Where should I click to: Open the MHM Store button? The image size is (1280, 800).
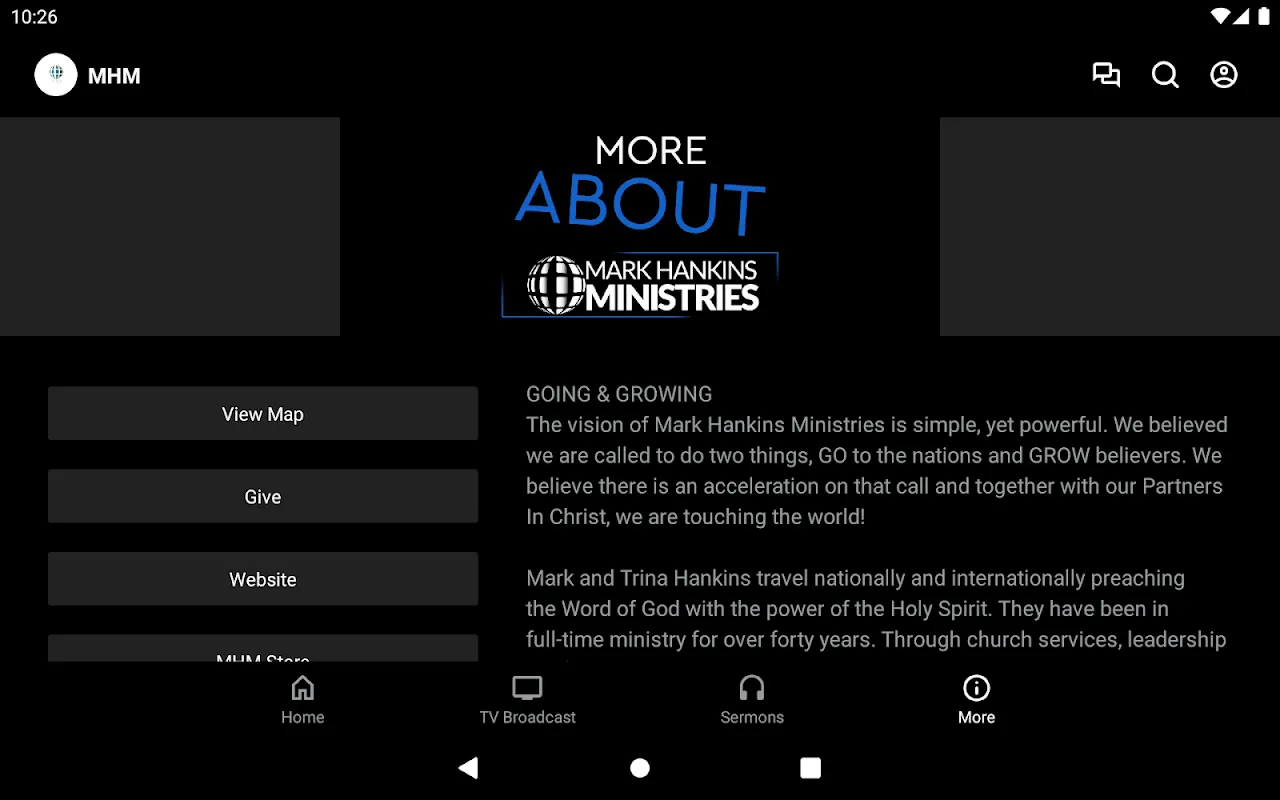coord(263,650)
